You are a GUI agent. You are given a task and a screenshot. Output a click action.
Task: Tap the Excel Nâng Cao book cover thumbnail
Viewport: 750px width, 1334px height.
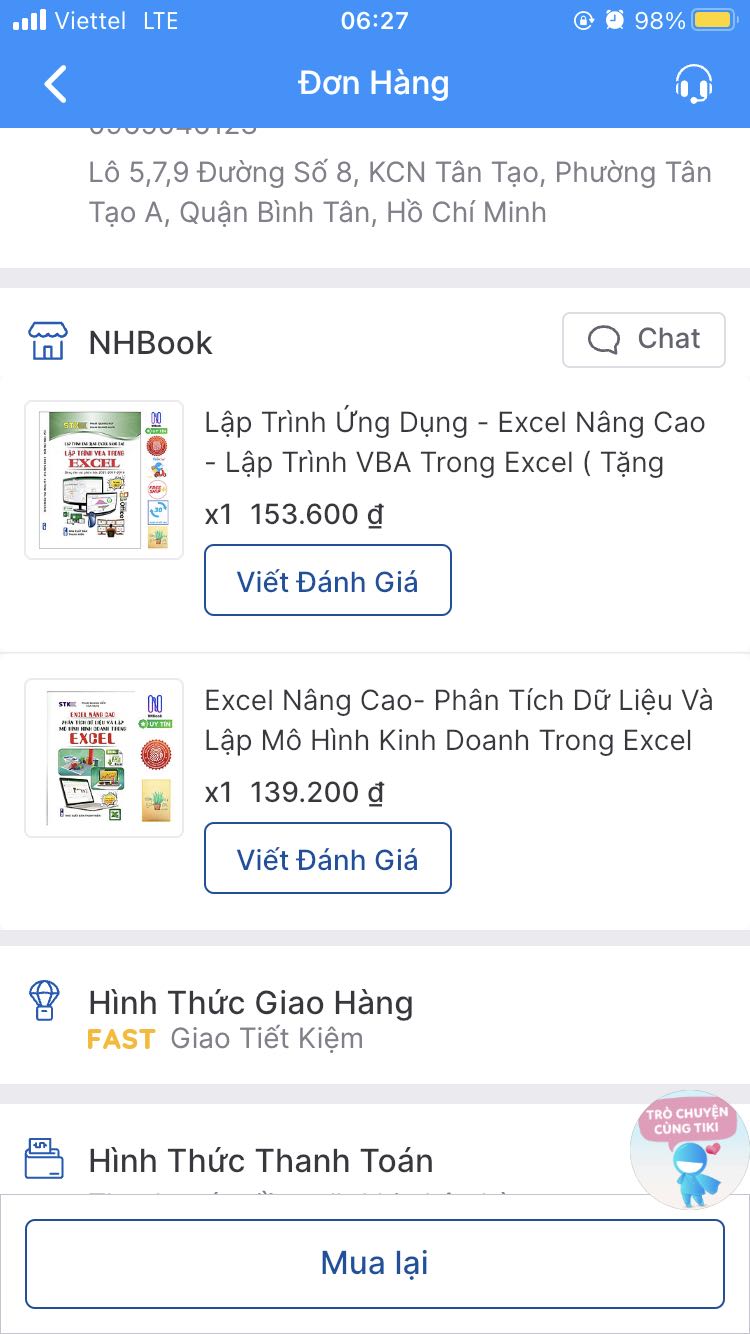(104, 757)
